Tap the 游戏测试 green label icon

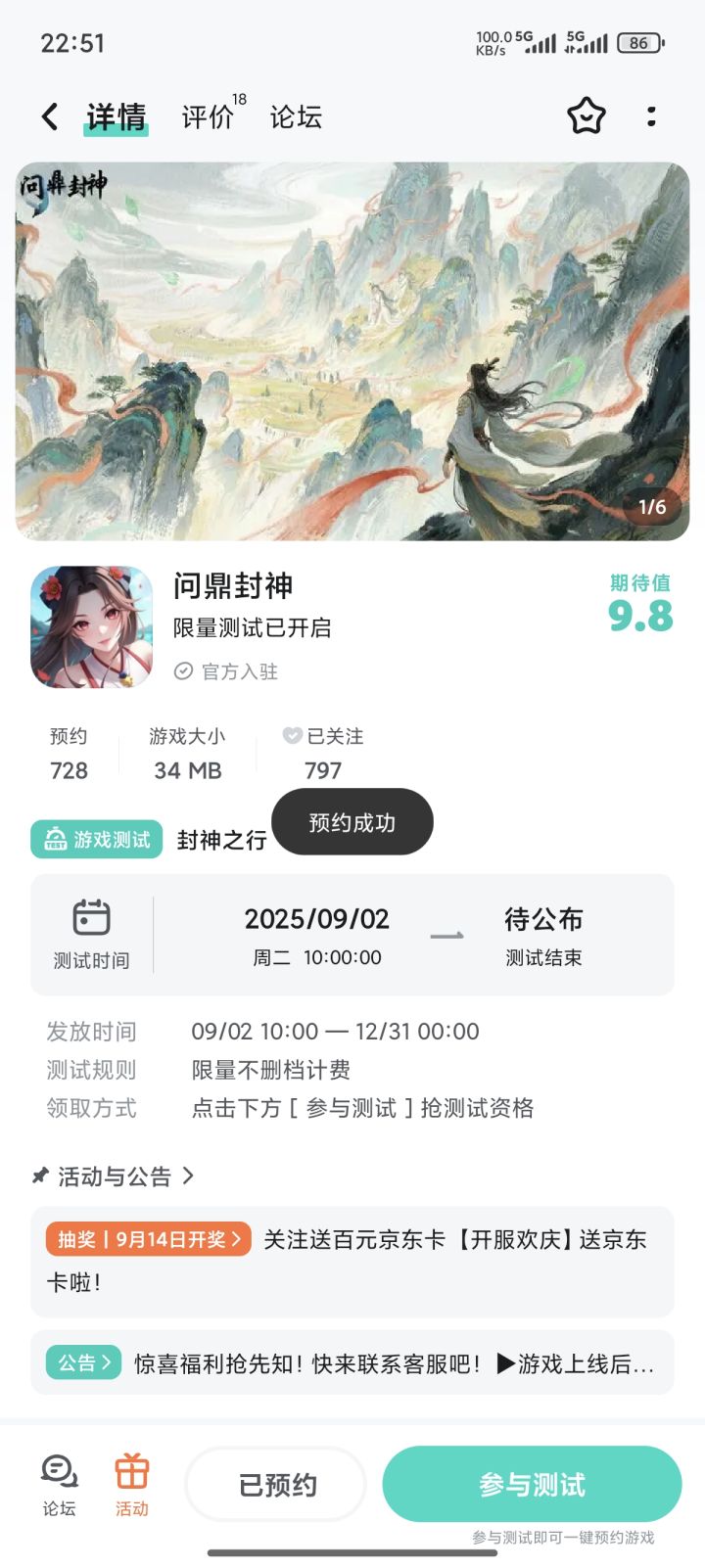click(x=54, y=840)
